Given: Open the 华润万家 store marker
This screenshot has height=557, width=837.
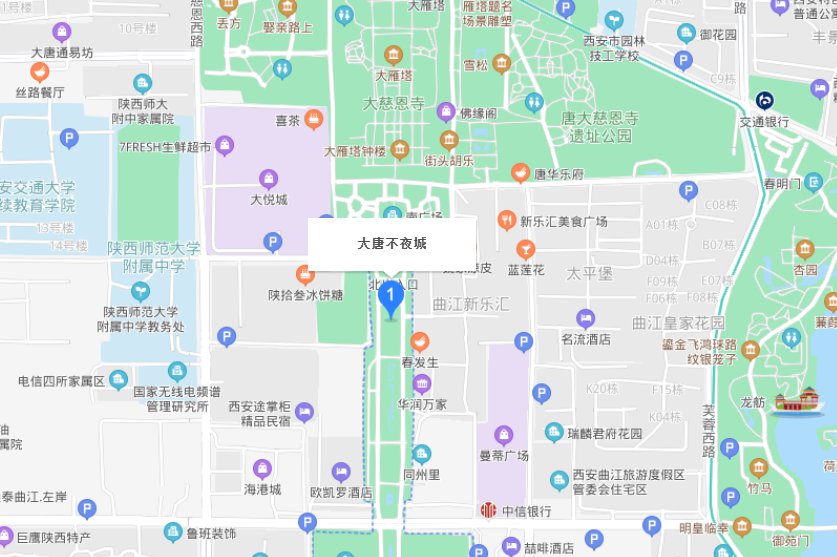Looking at the screenshot, I should (421, 384).
